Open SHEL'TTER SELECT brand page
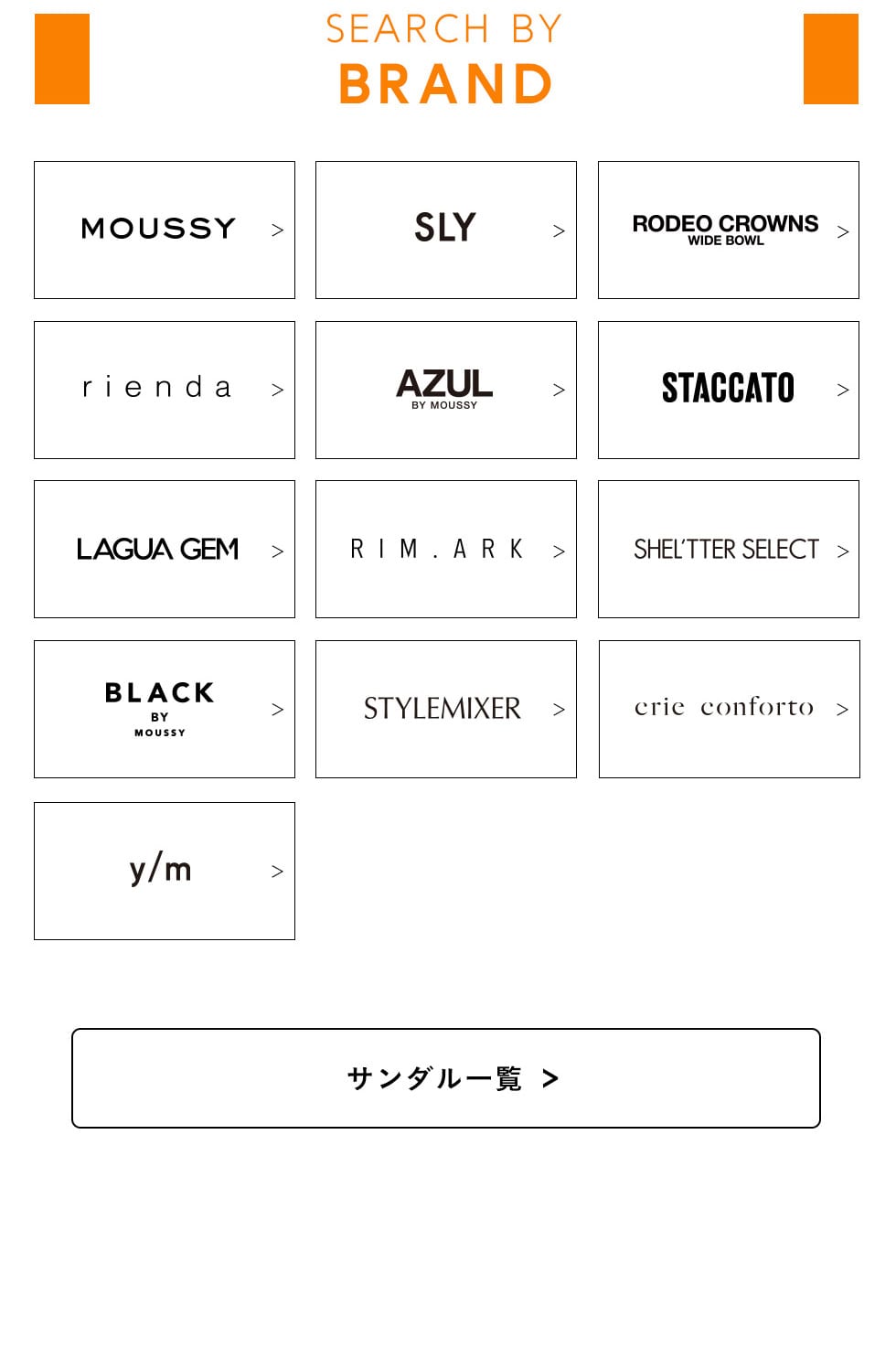The image size is (896, 1370). click(x=728, y=549)
